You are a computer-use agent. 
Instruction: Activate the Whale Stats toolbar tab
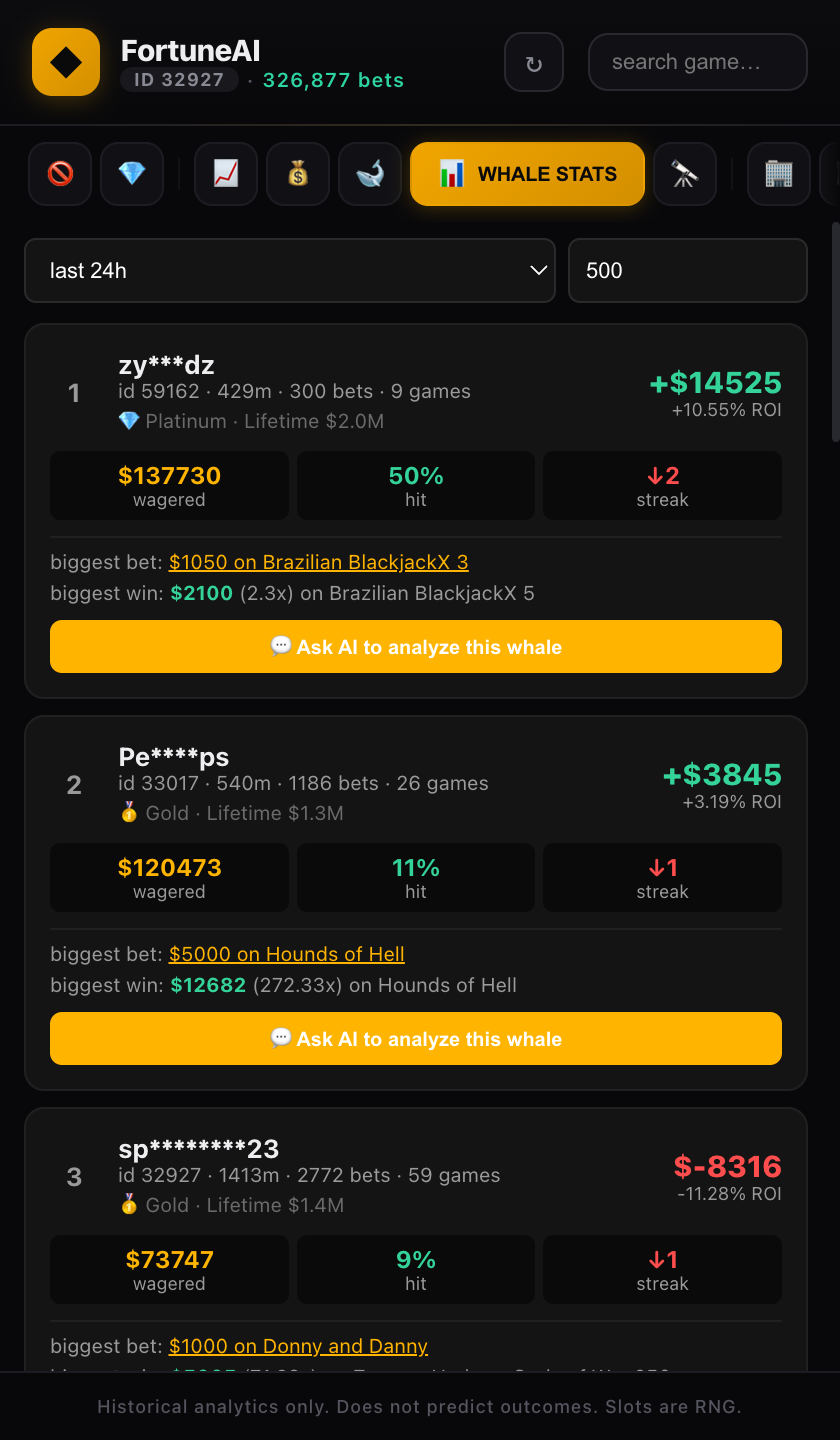(x=527, y=173)
